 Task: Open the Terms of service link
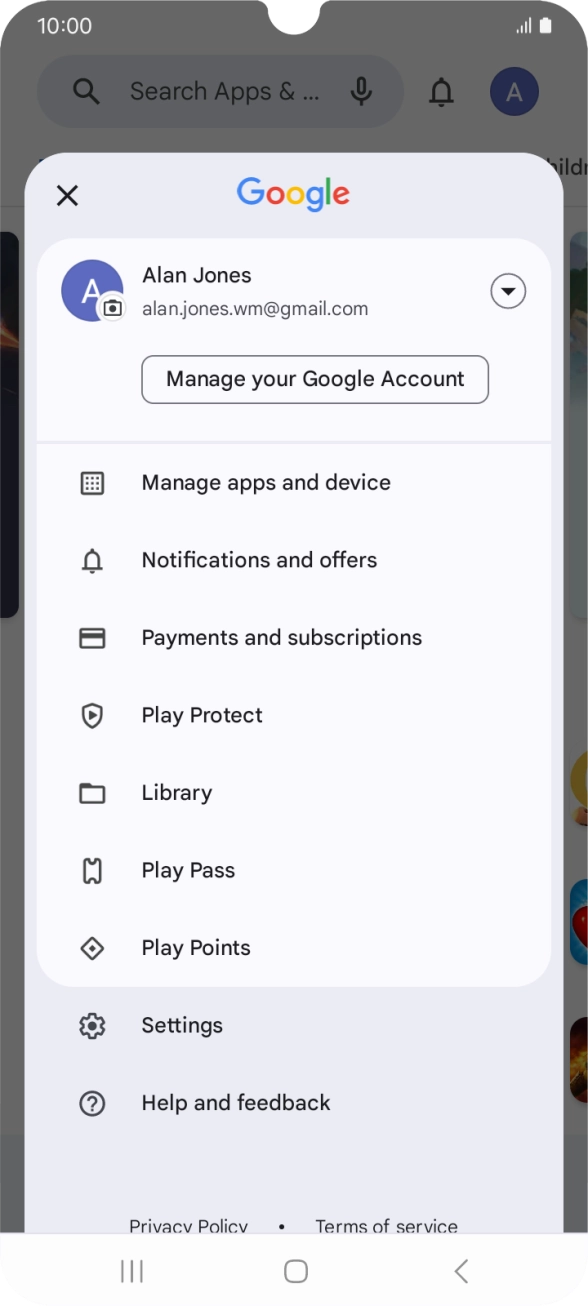coord(387,1225)
